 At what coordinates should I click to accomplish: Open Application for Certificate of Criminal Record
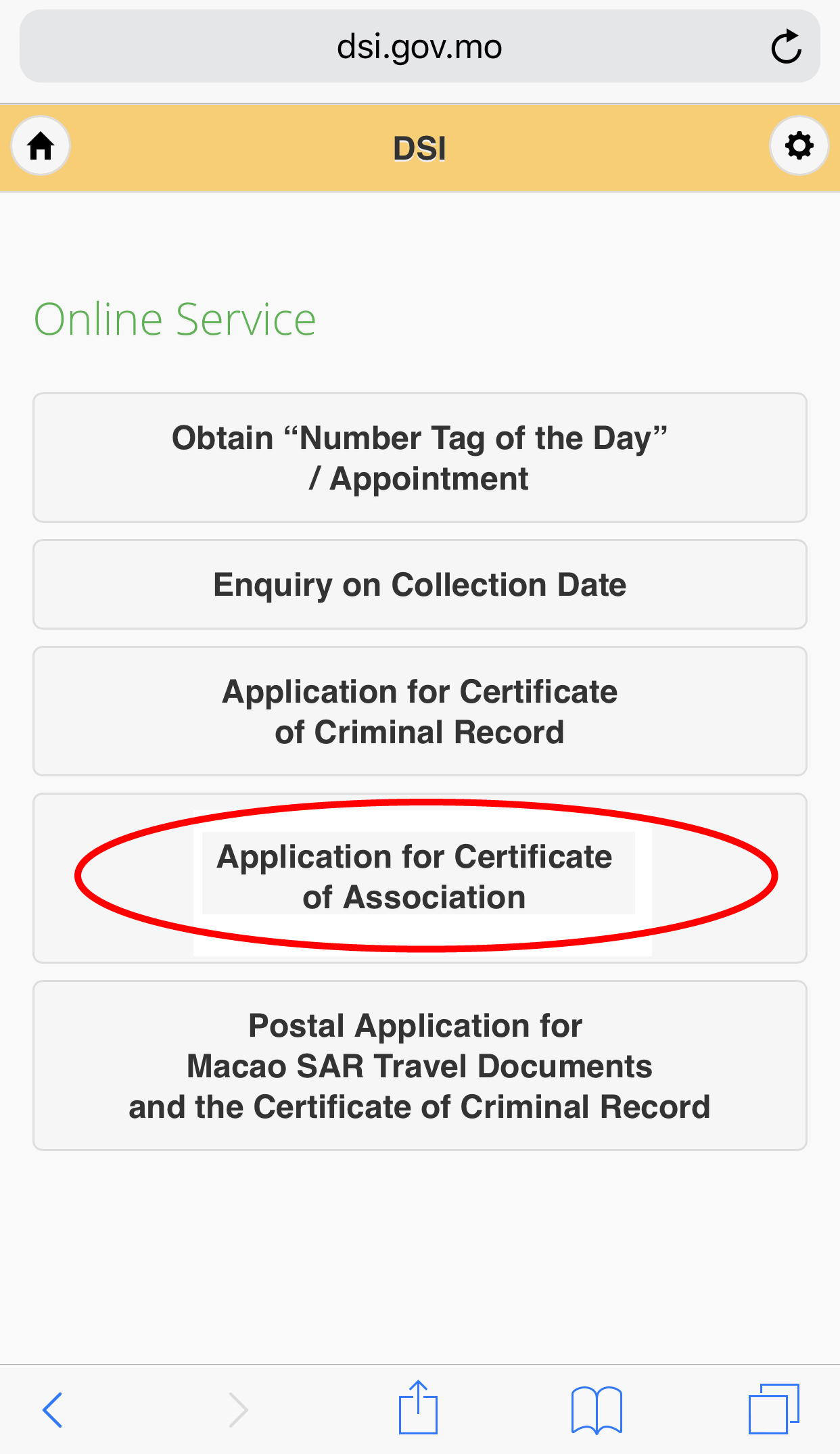click(419, 711)
